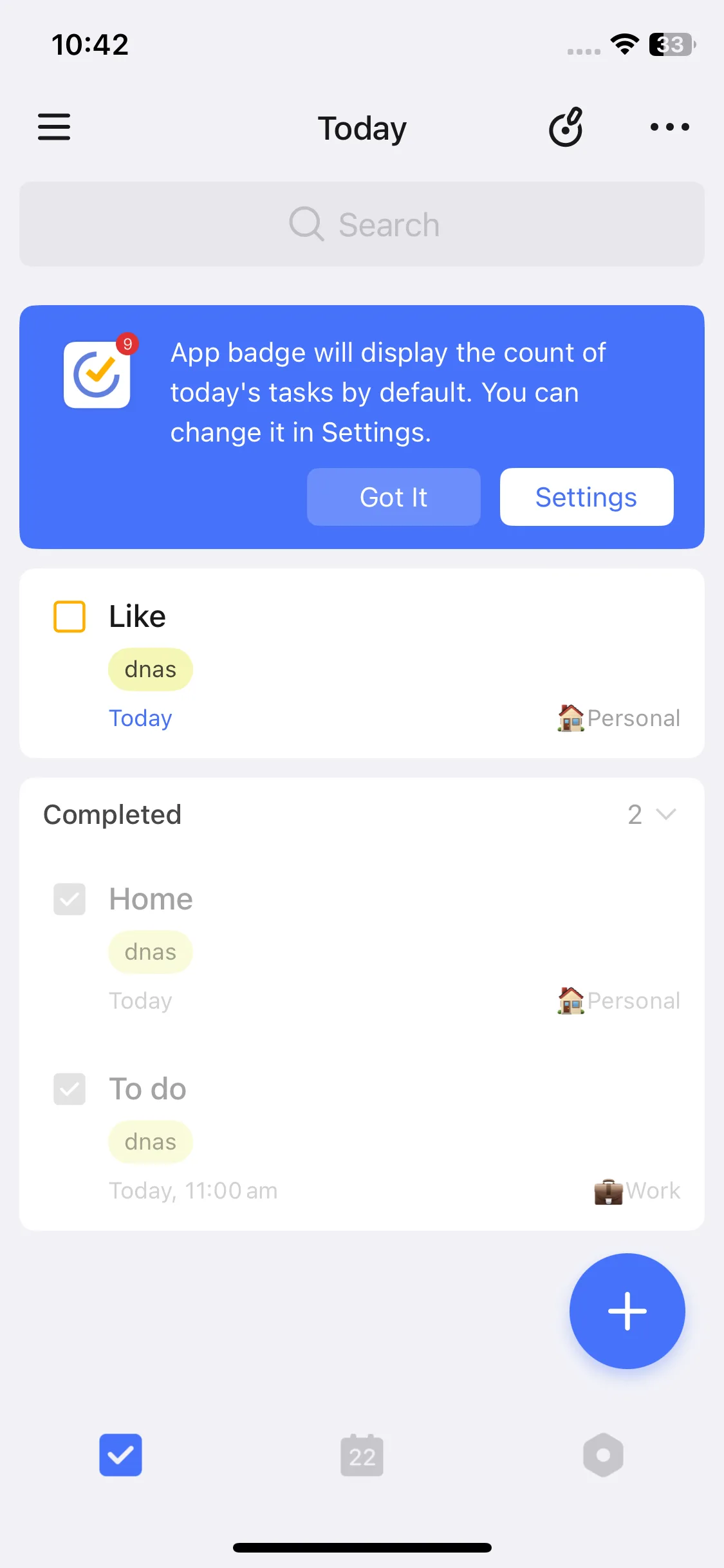Open Settings from the badge banner
Image resolution: width=724 pixels, height=1568 pixels.
point(586,497)
